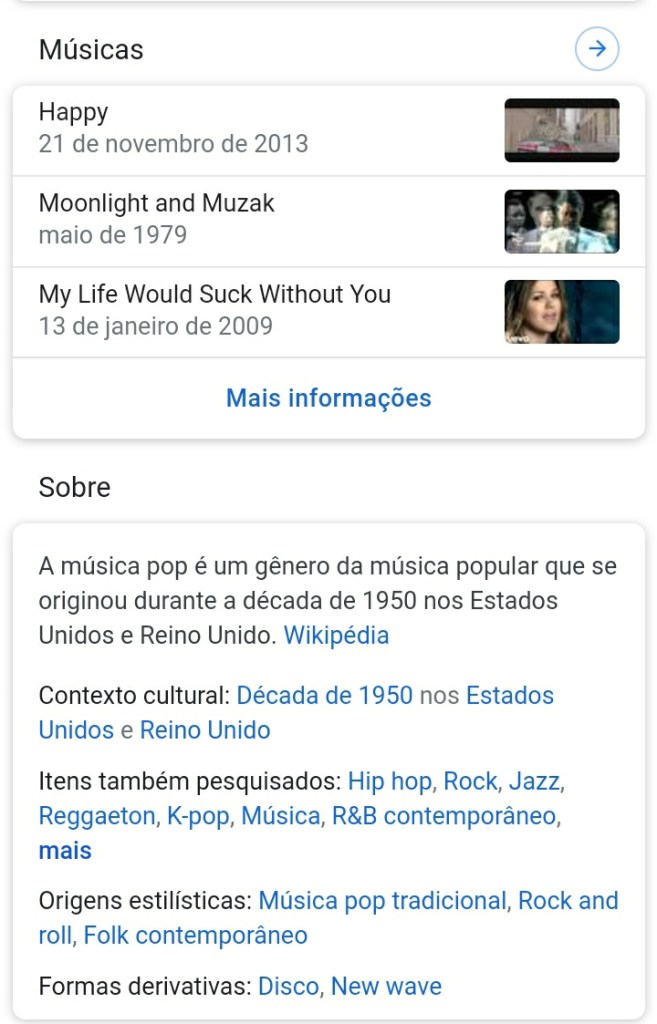Open the song Happy
The image size is (657, 1024).
coord(73,112)
